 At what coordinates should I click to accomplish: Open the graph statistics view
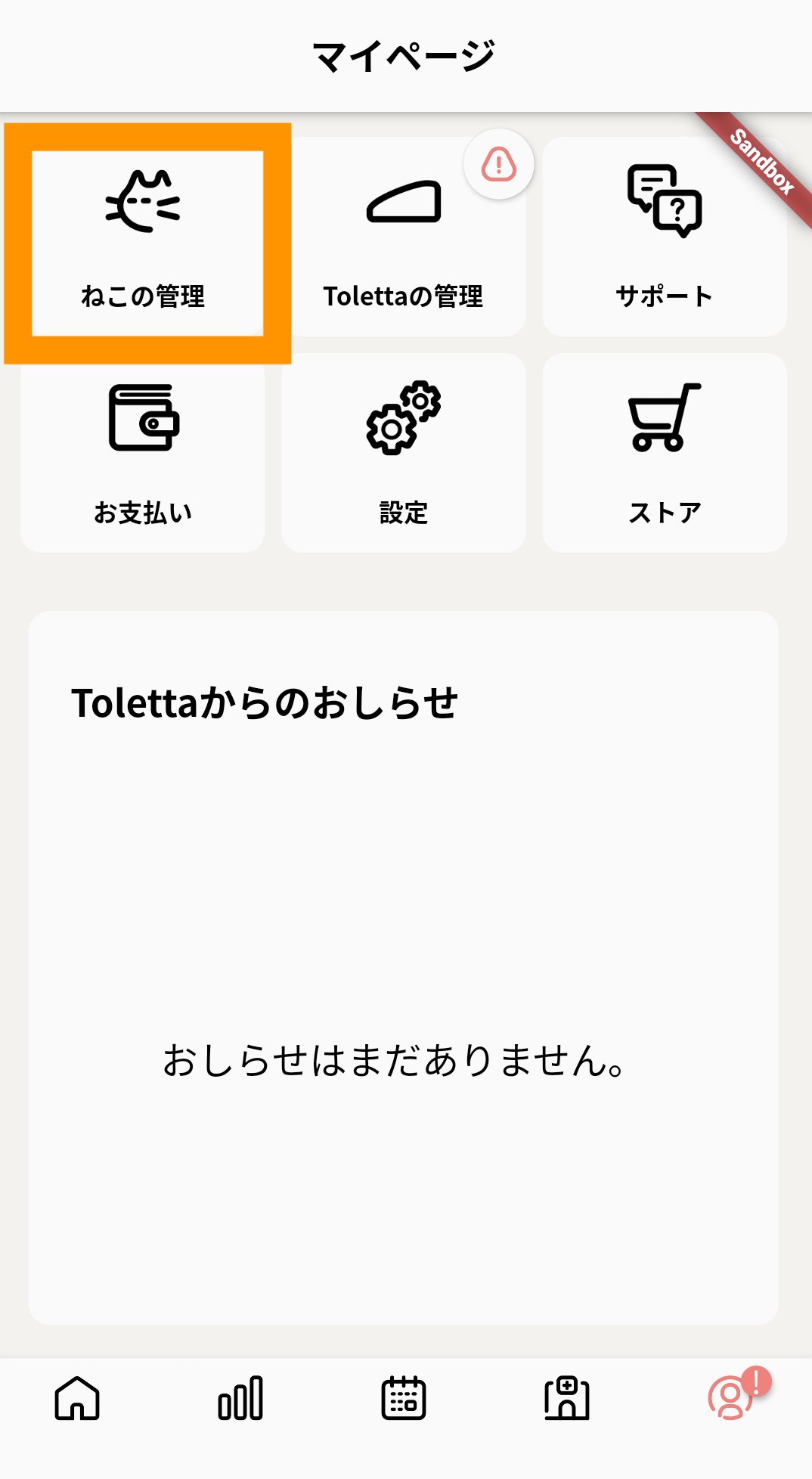pyautogui.click(x=240, y=1399)
